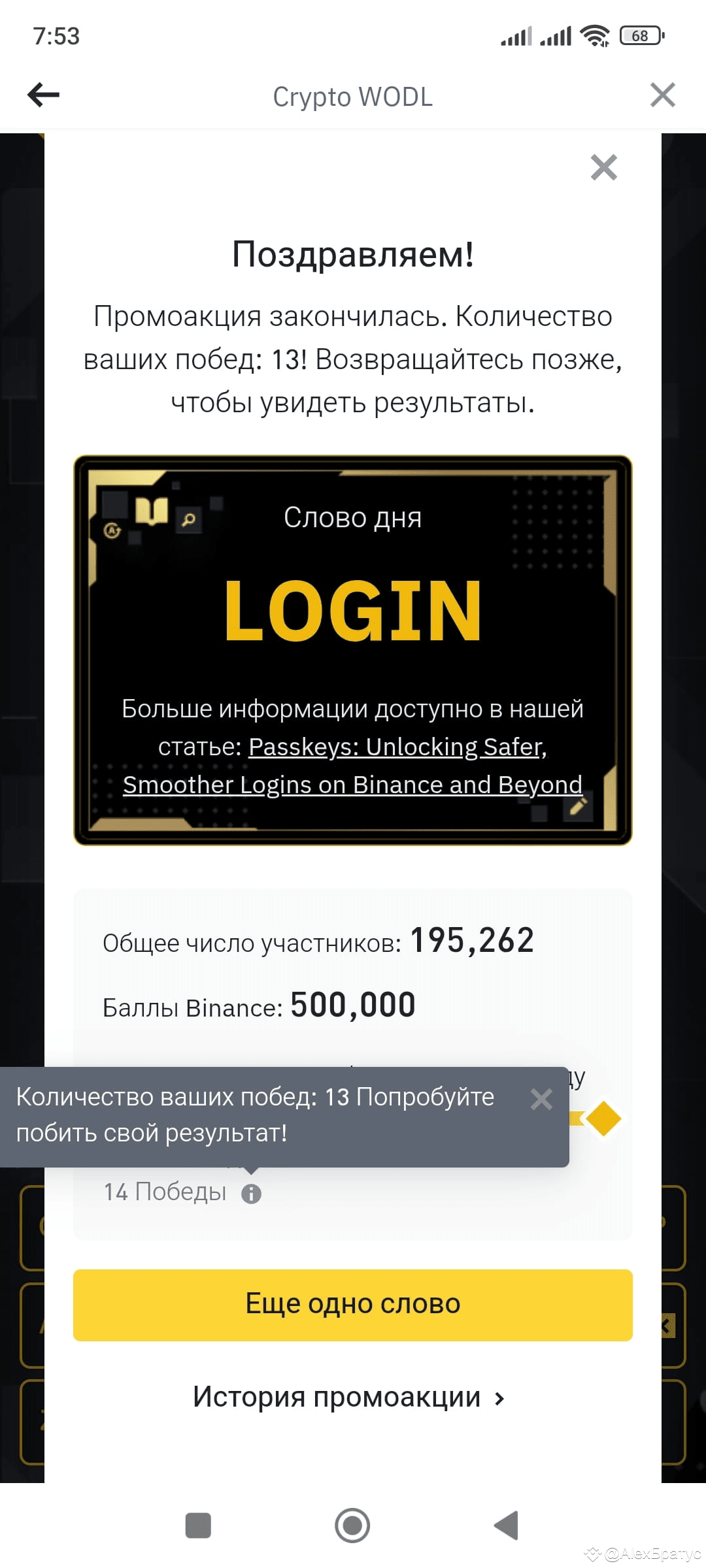This screenshot has width=706, height=1568.
Task: Close the Crypto WODL screen with top X
Action: tap(663, 95)
